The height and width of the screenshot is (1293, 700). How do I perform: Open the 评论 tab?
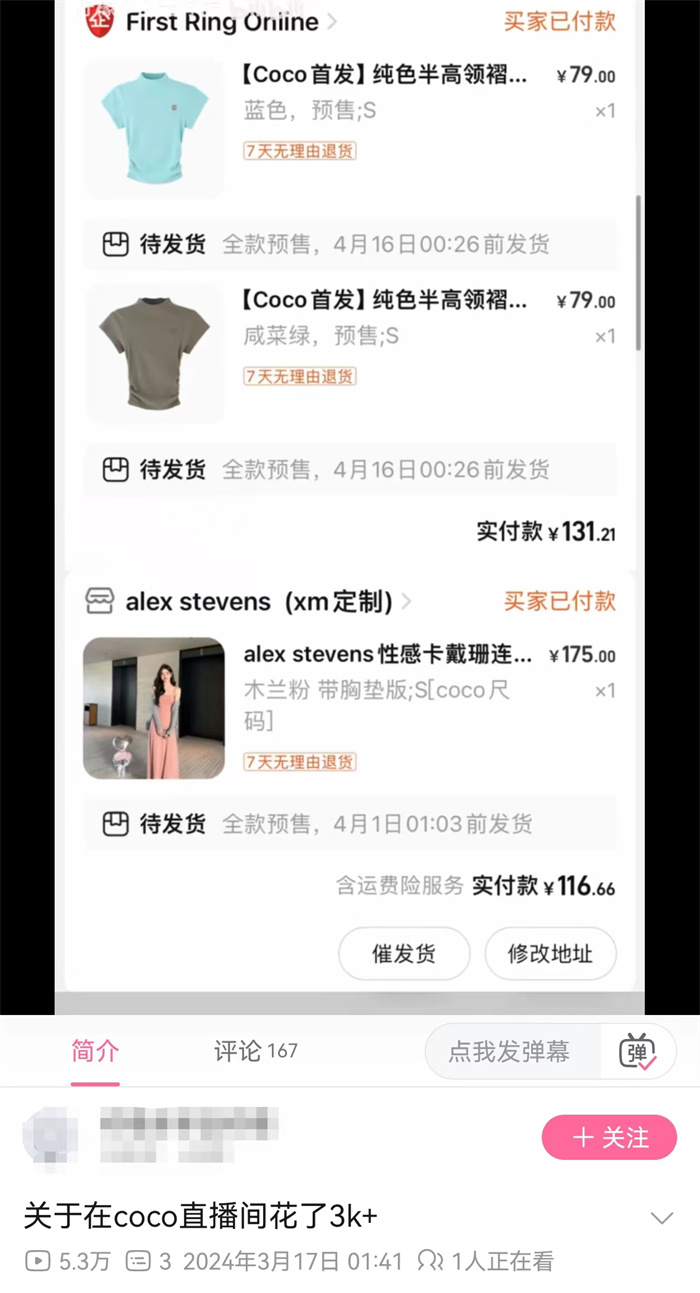click(x=255, y=1051)
